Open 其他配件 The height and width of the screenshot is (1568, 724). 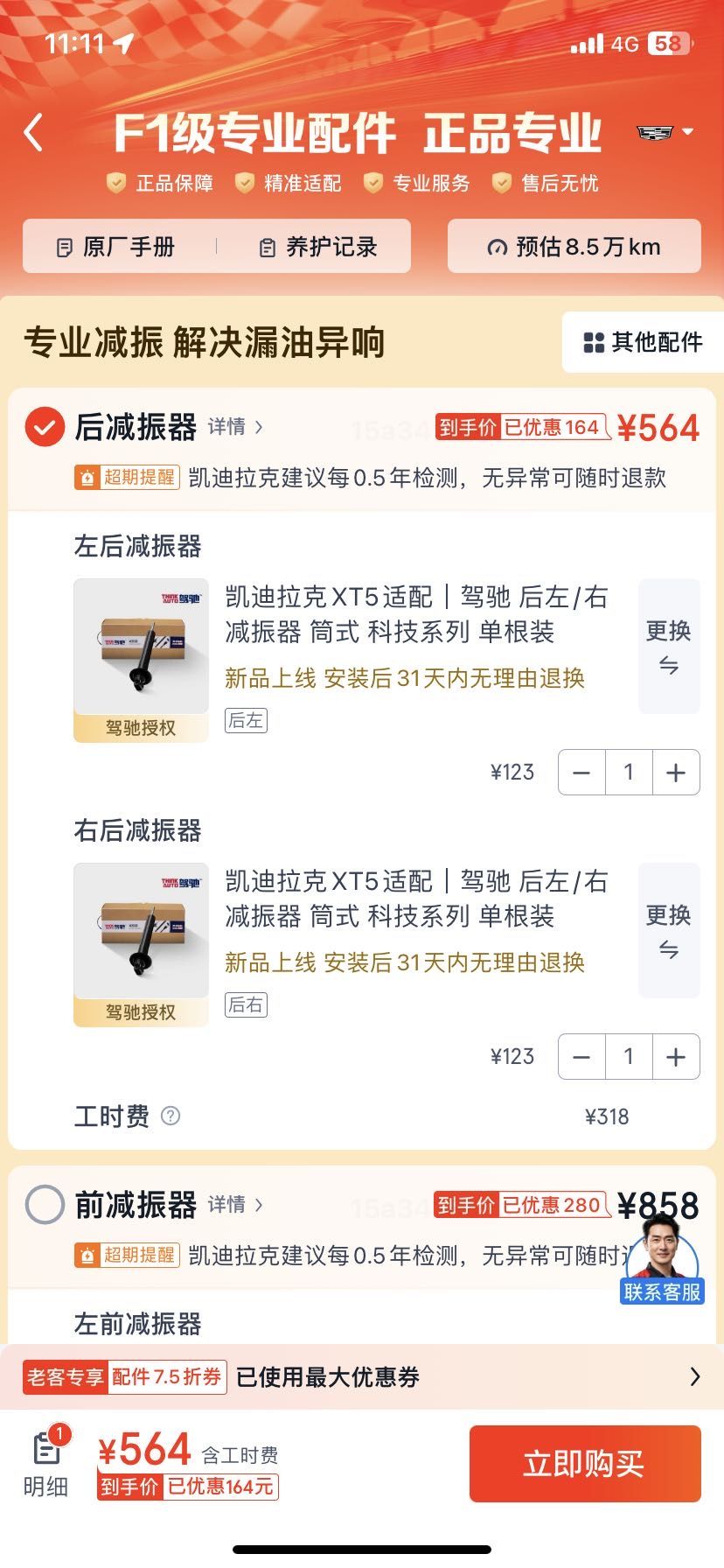643,342
